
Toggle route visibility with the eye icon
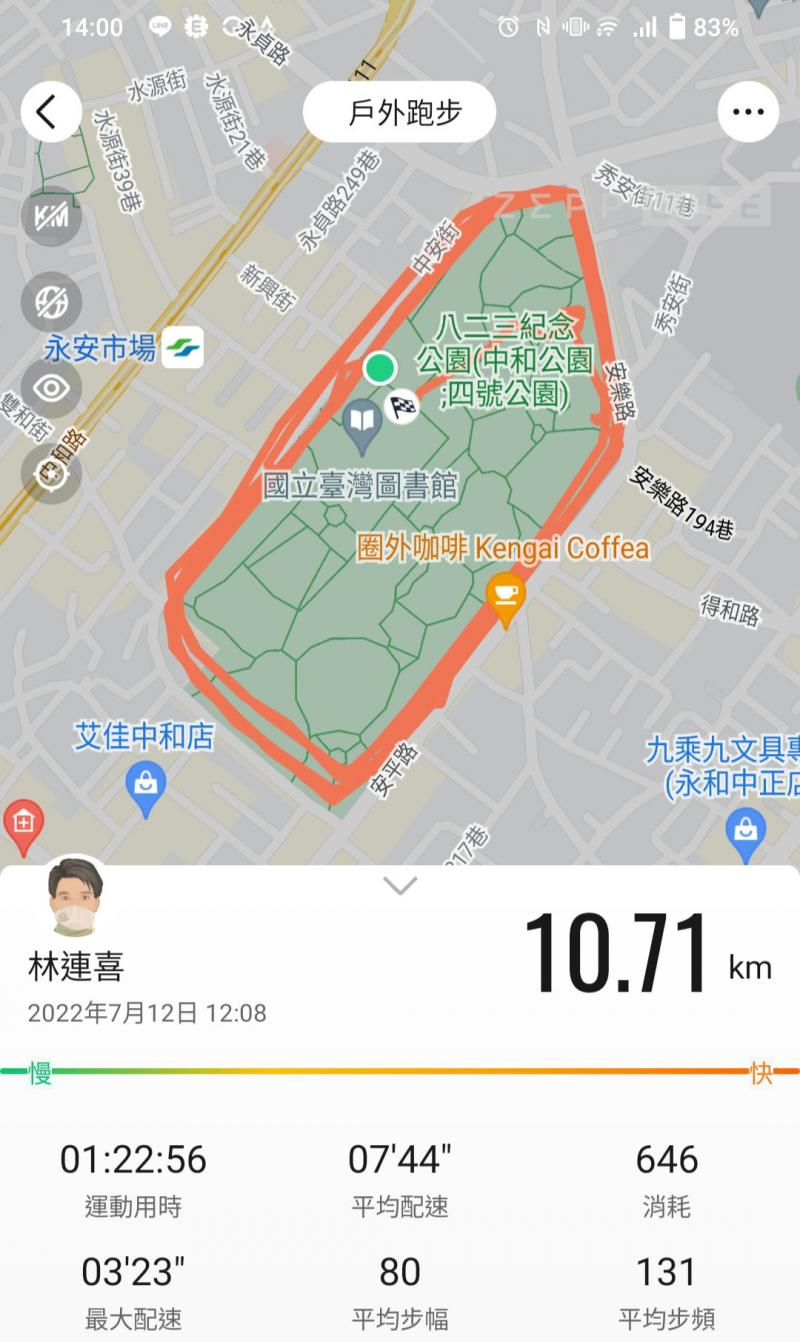[51, 387]
